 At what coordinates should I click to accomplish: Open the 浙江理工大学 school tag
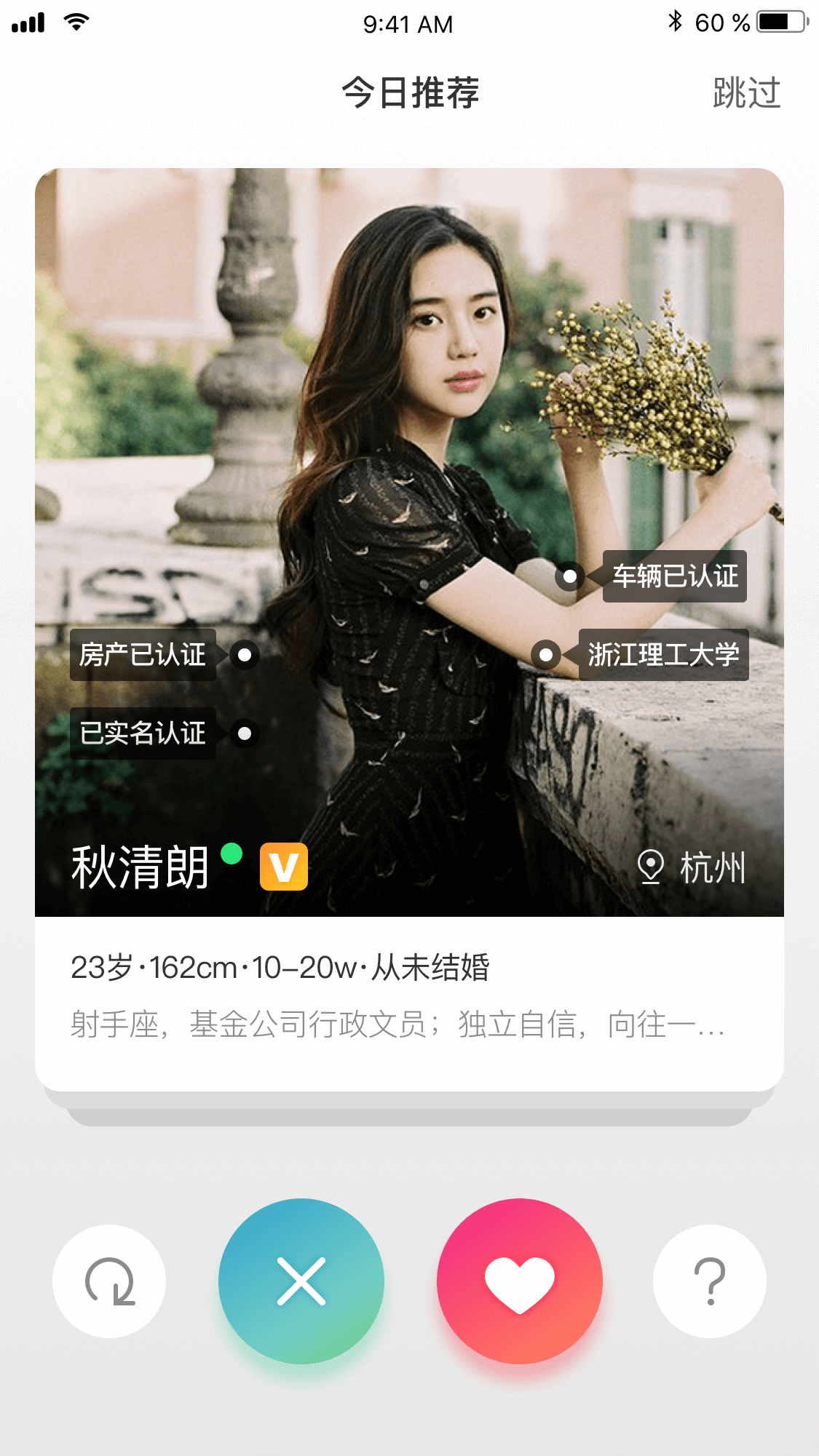(665, 655)
